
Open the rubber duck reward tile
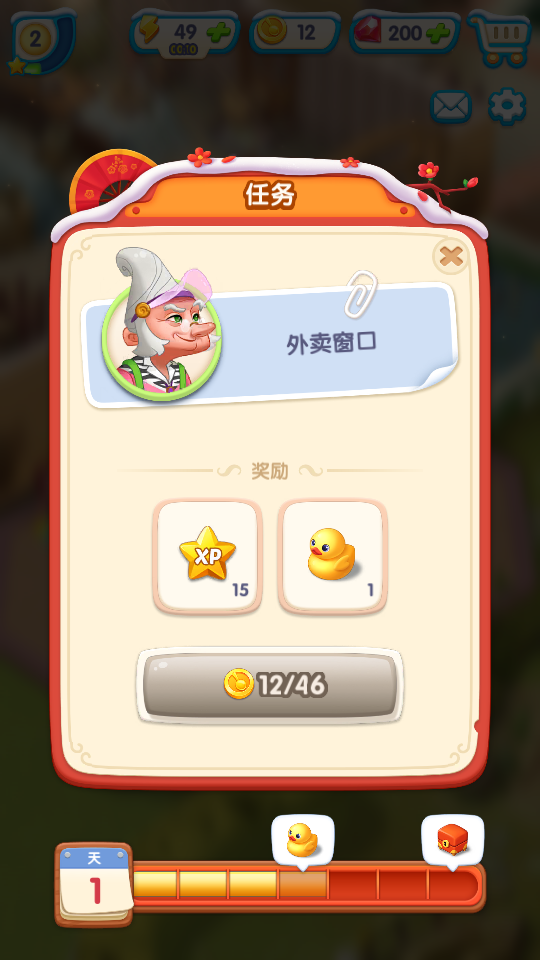[x=332, y=557]
